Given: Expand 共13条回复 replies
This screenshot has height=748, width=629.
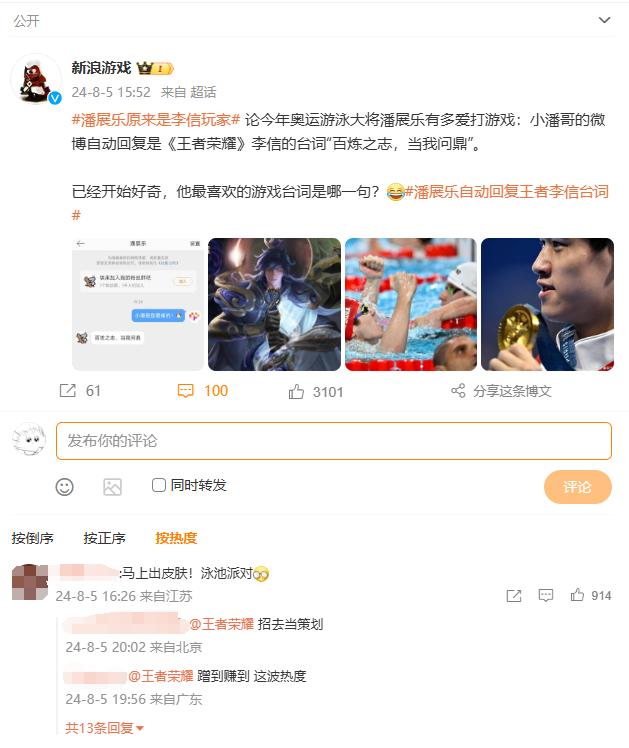Looking at the screenshot, I should [x=105, y=728].
